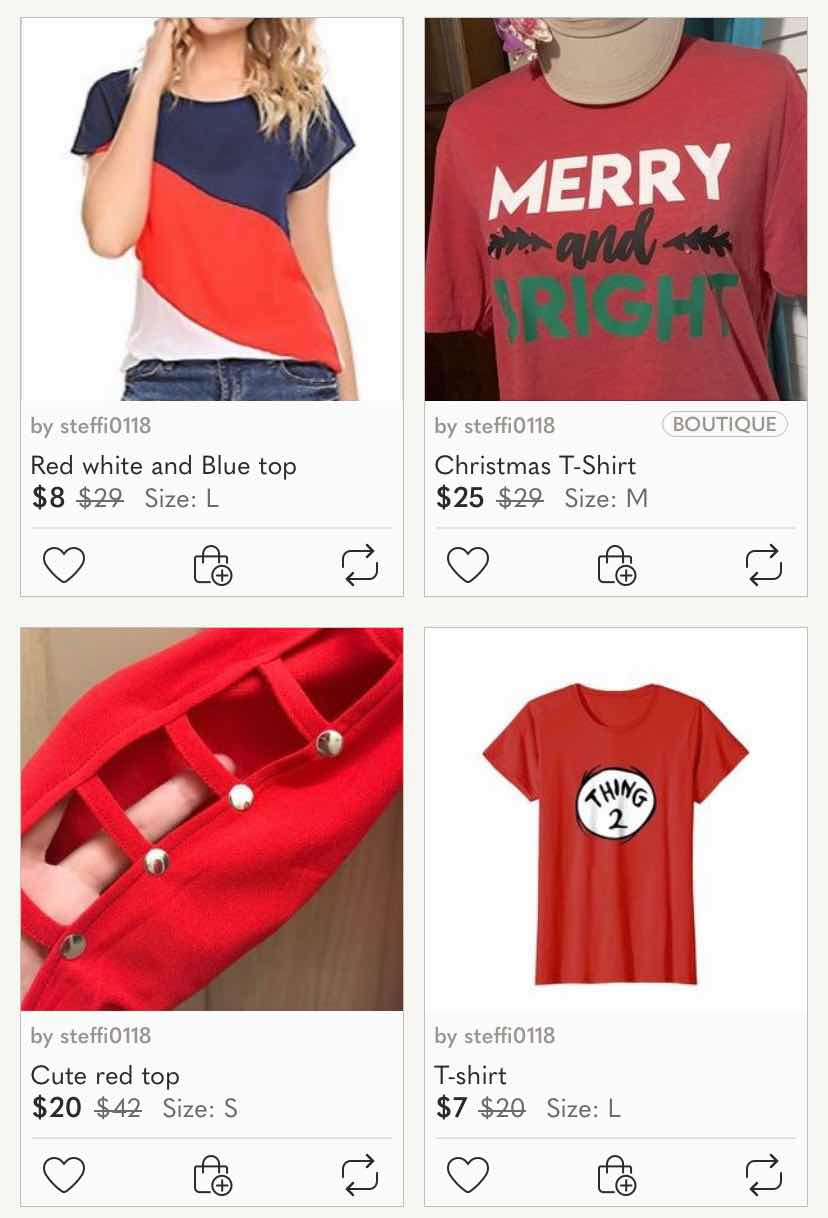
Task: Open the Red white and Blue top photo
Action: click(212, 210)
